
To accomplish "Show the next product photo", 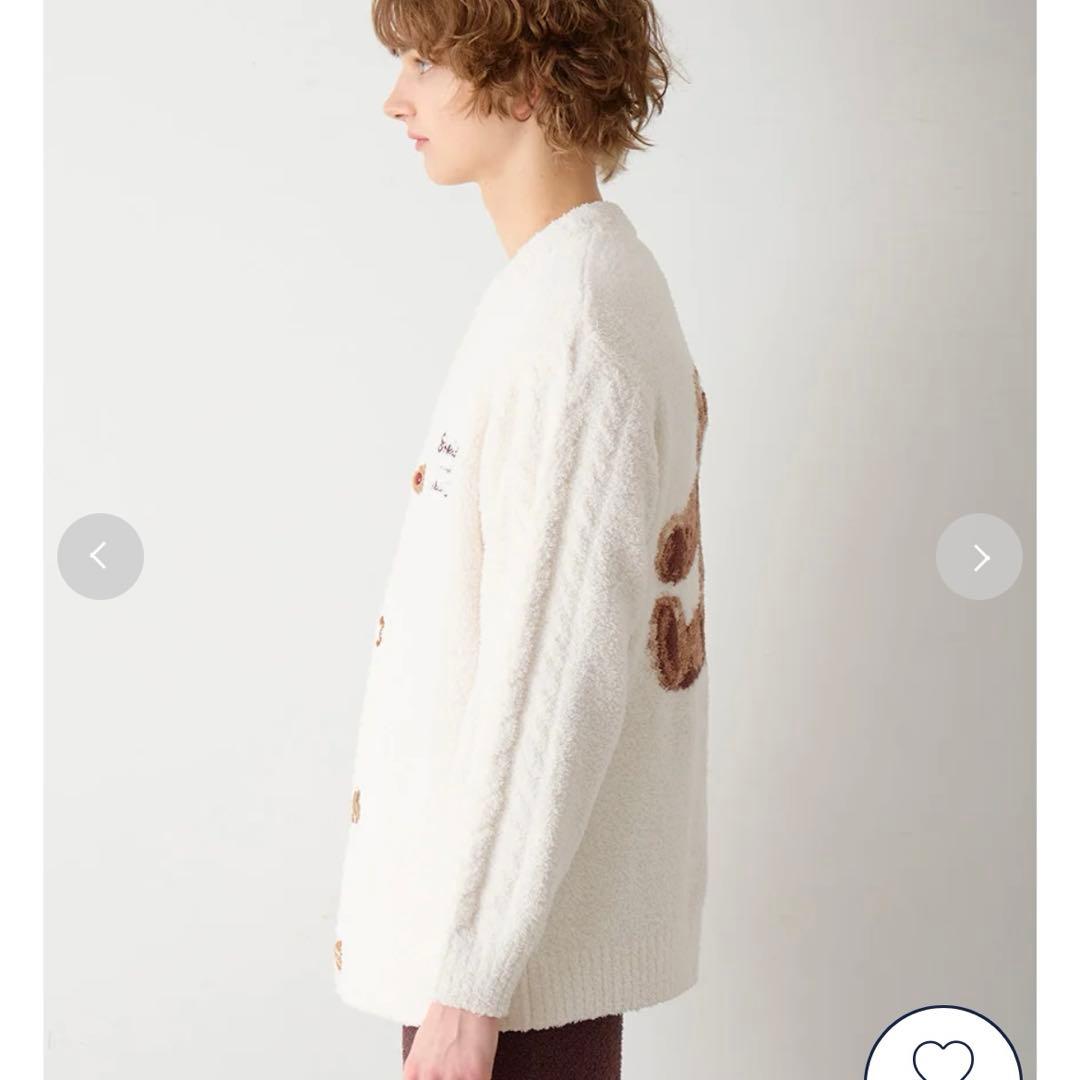I will pyautogui.click(x=979, y=557).
